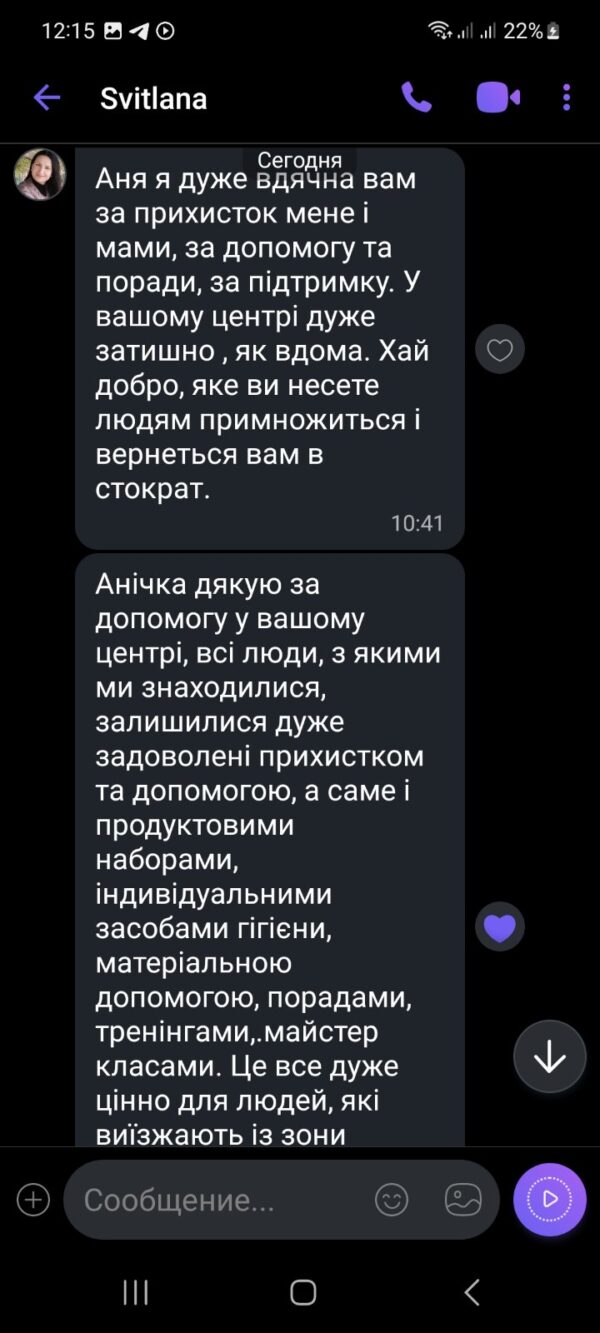Open the emoji and sticker picker

[x=392, y=1200]
